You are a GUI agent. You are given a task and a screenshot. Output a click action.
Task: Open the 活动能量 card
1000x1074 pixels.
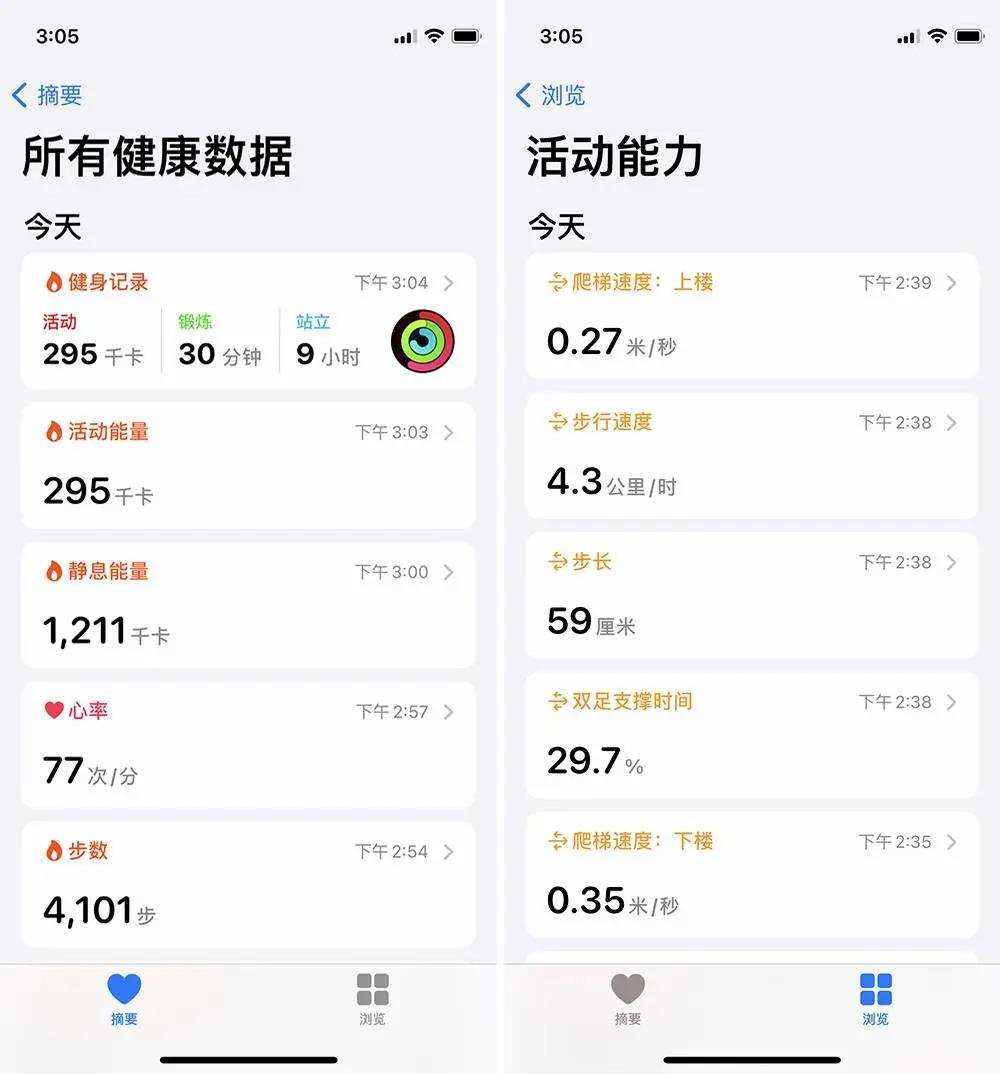(248, 465)
